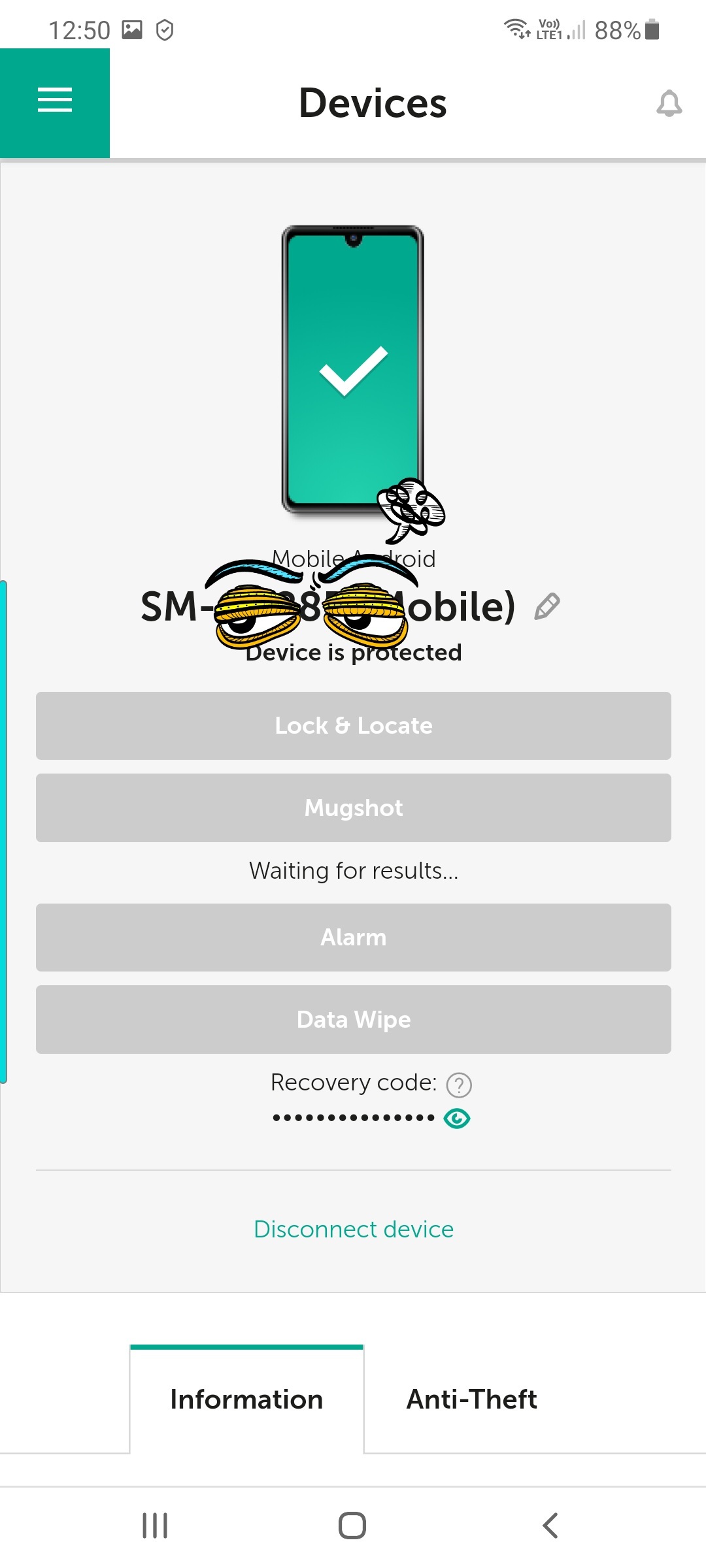
Task: Trigger the Mugshot feature
Action: coord(354,808)
